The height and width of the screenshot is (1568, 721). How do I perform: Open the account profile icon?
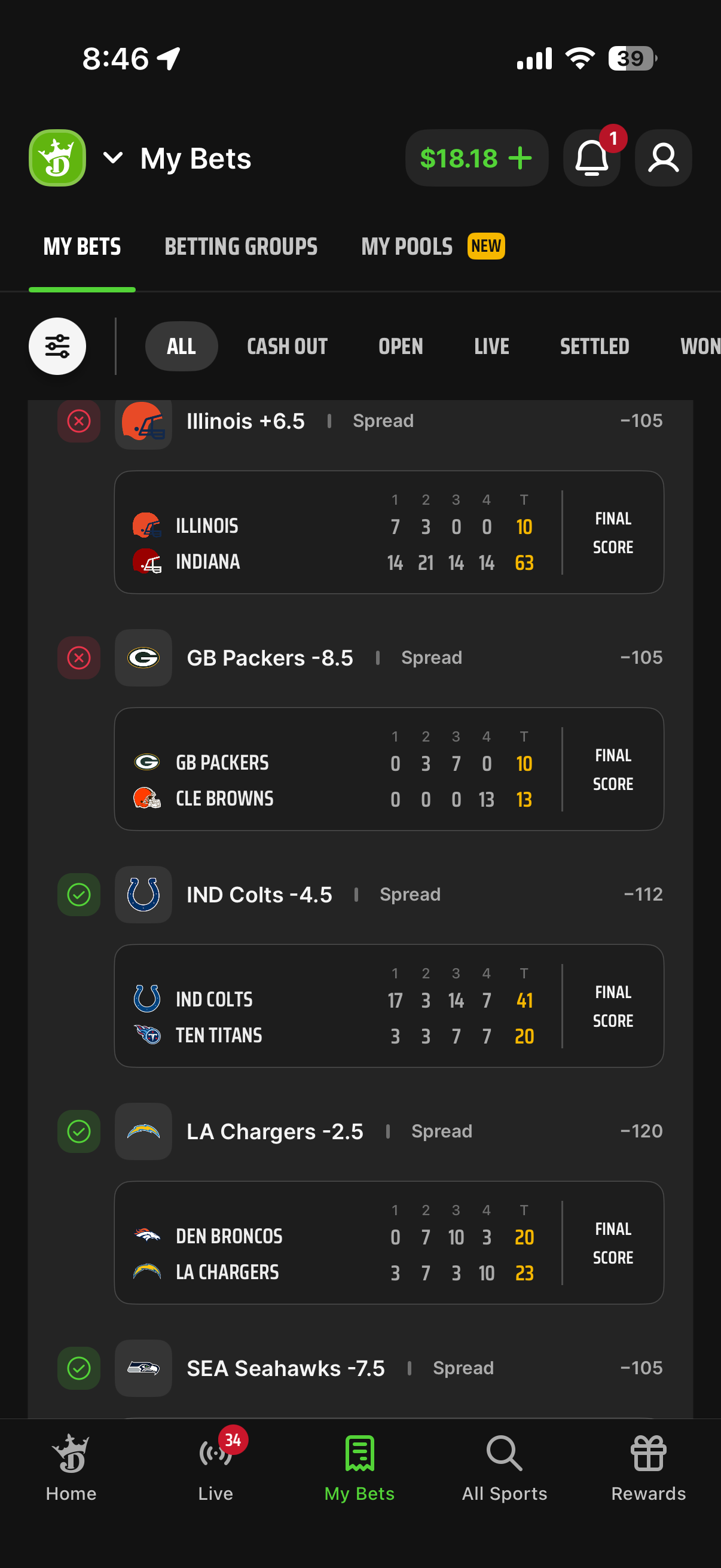pos(663,158)
